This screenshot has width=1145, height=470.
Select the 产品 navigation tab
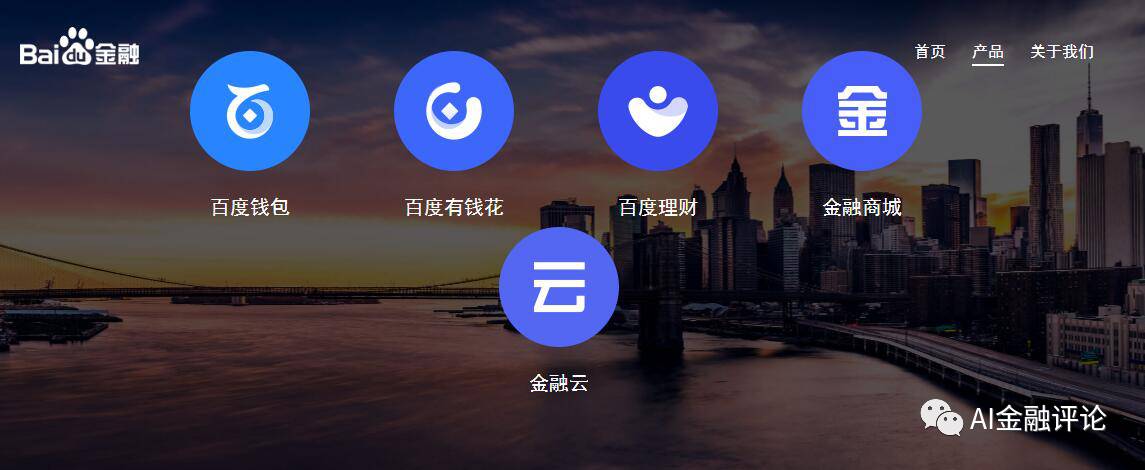point(987,52)
